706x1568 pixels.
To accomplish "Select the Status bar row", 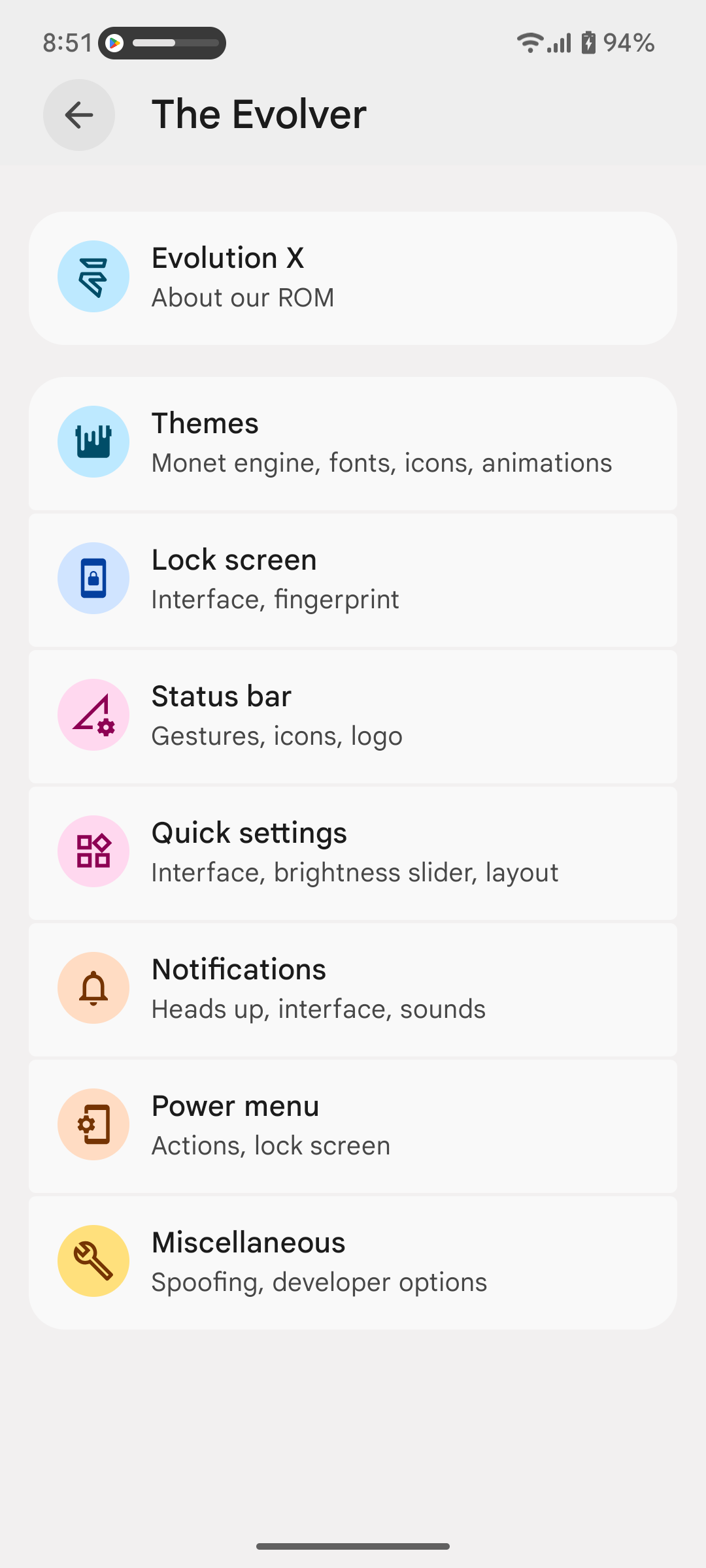I will (x=353, y=716).
